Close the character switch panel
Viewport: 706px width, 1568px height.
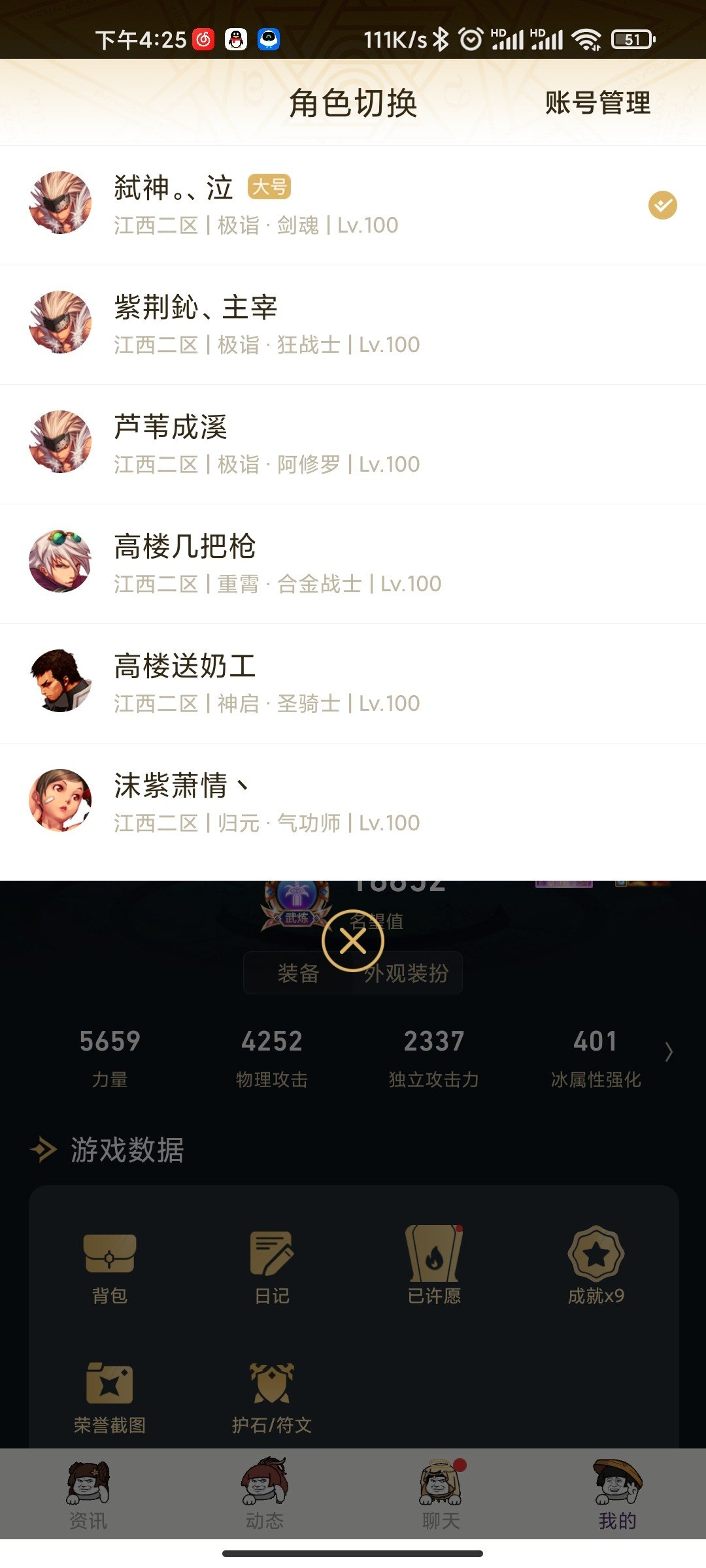click(353, 941)
